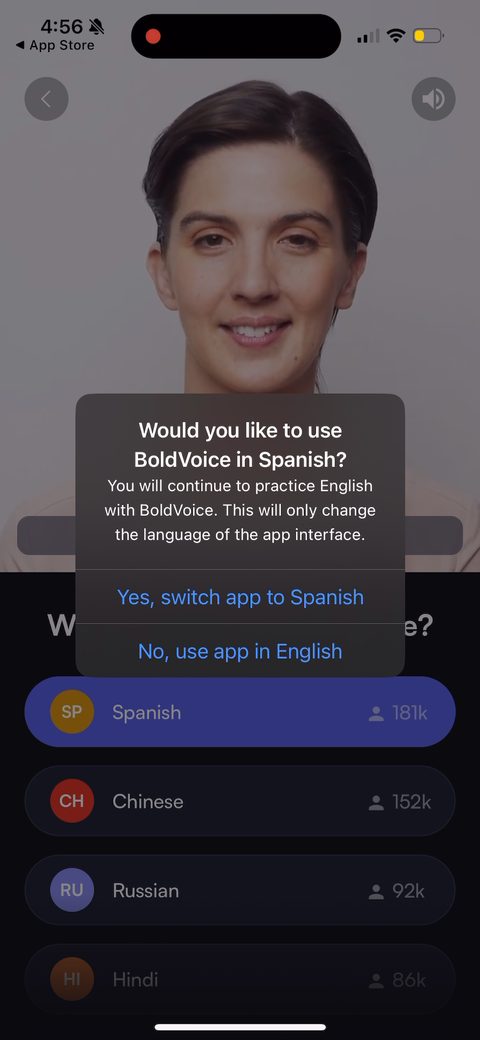The image size is (480, 1040).
Task: Choose the Russian language option
Action: (240, 890)
